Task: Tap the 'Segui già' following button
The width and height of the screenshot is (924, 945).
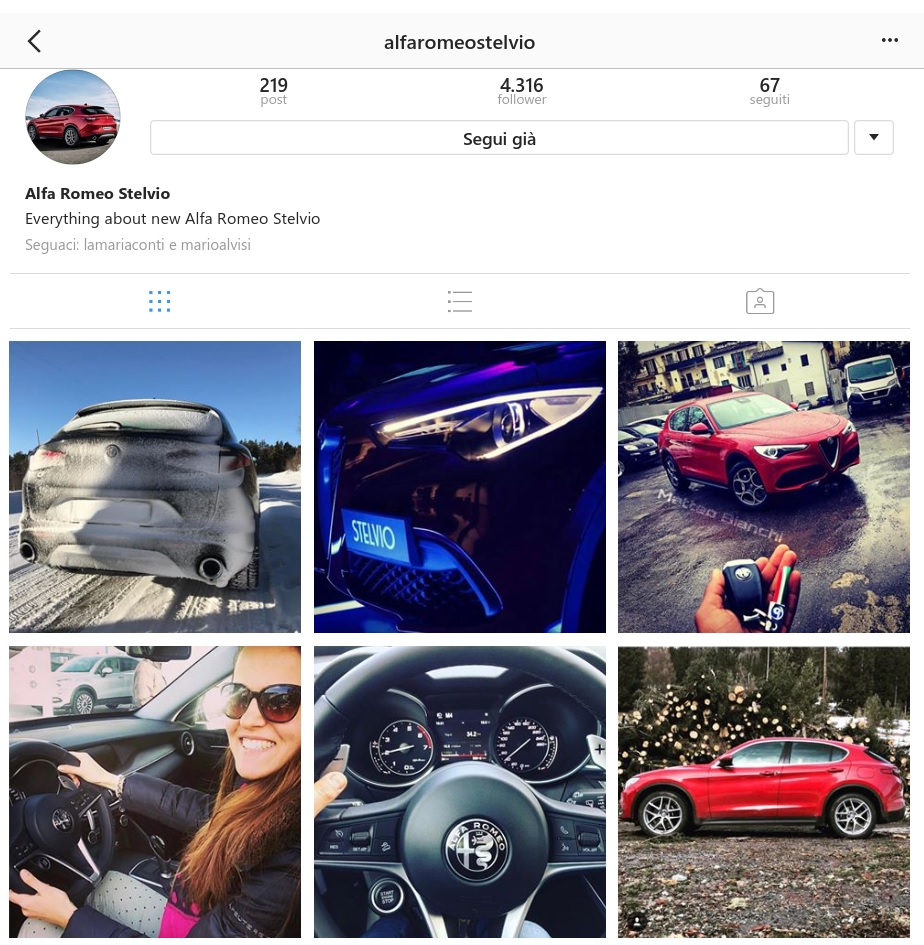Action: pos(499,138)
